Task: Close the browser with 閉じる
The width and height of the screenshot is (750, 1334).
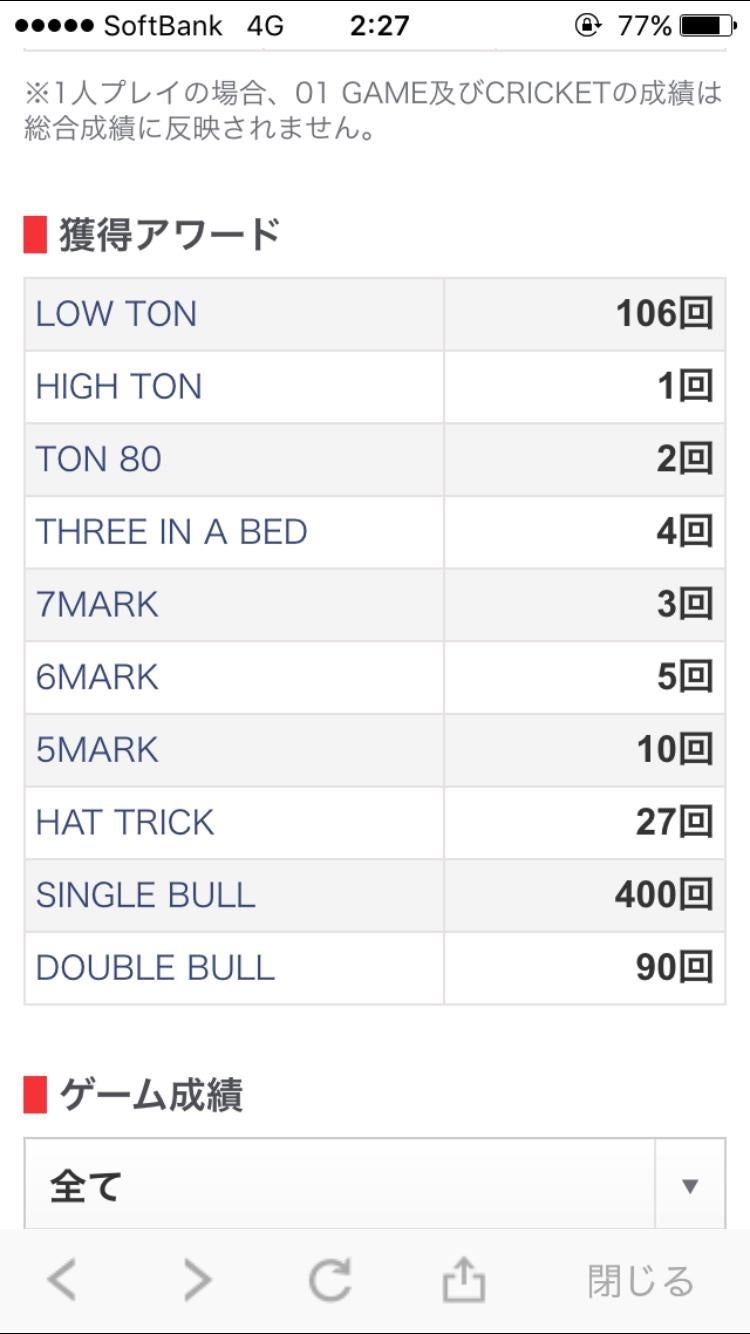Action: [x=640, y=1280]
